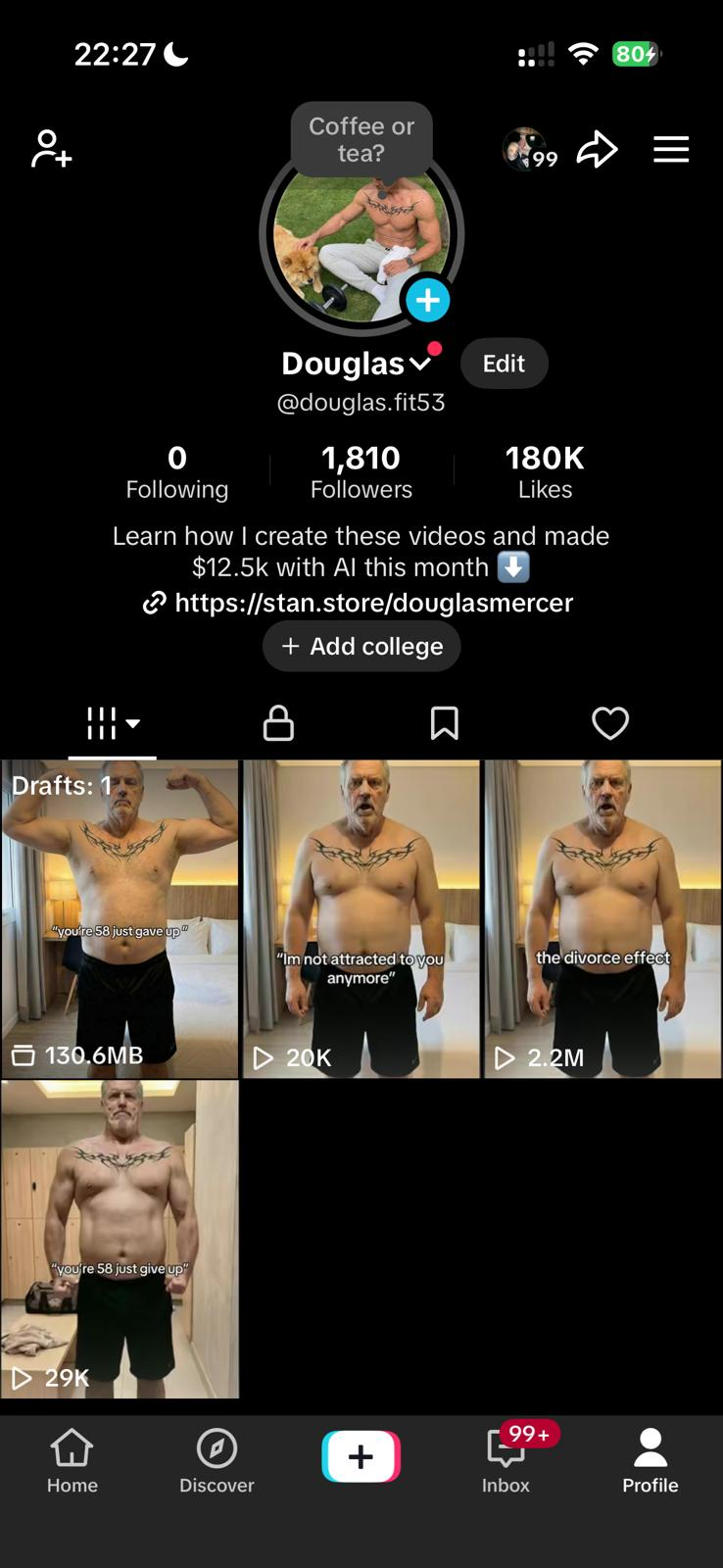Viewport: 723px width, 1568px height.
Task: Tap Add college
Action: [x=361, y=647]
